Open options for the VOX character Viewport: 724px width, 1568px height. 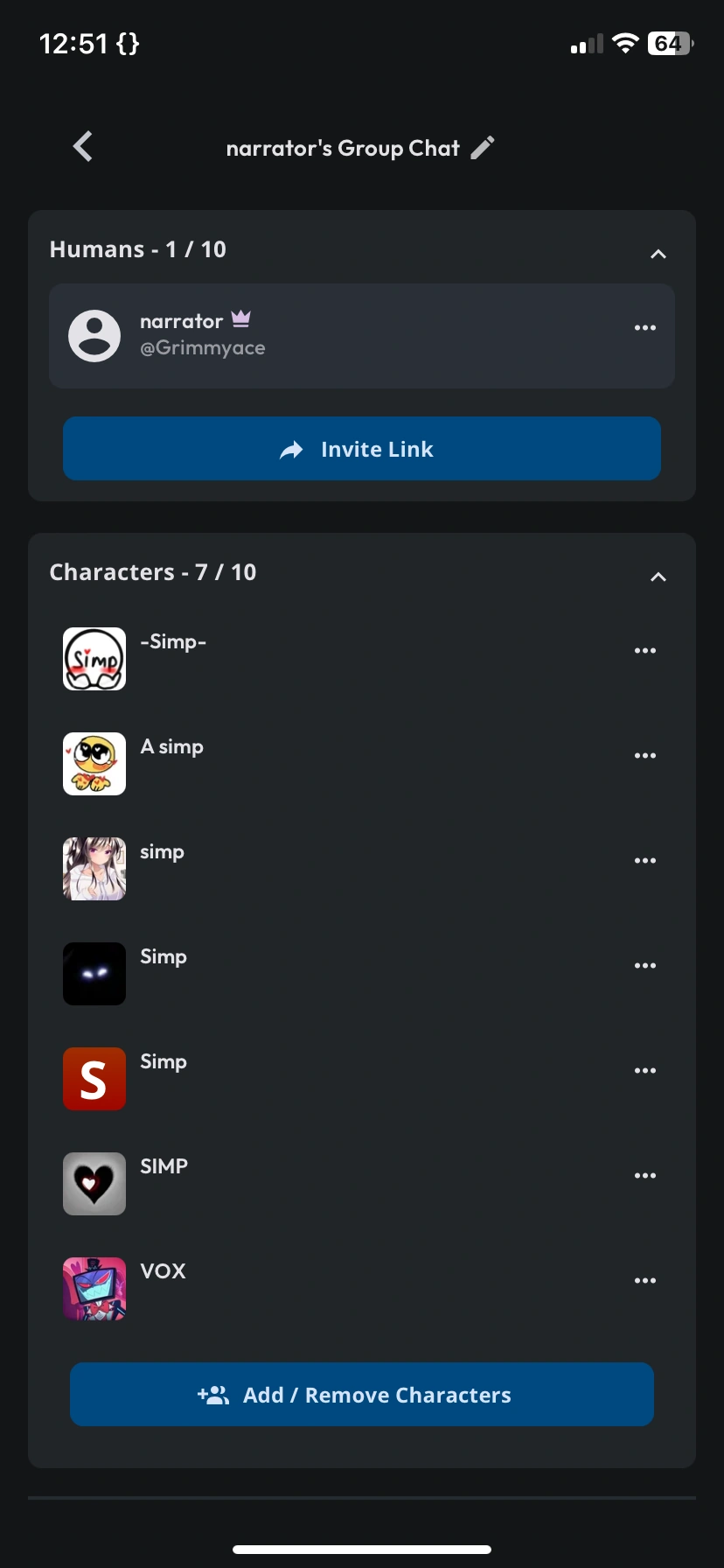tap(645, 1281)
